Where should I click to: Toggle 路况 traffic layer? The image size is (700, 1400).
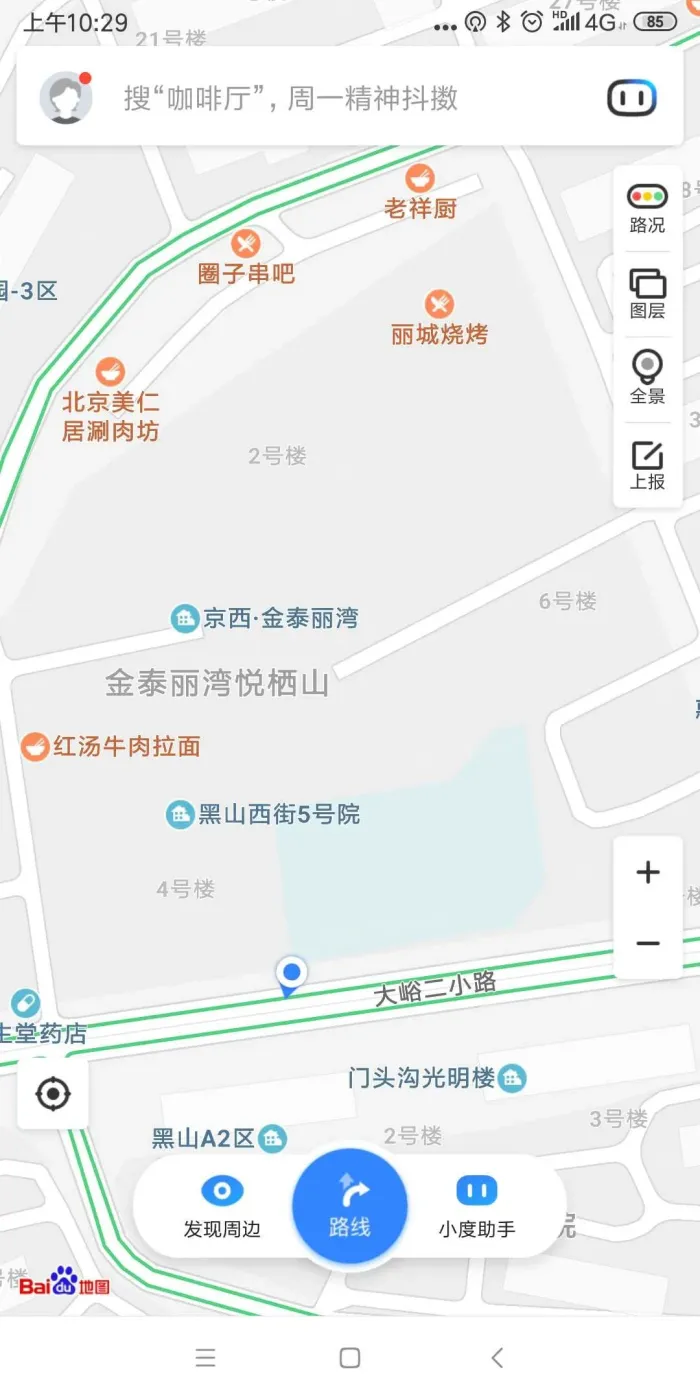coord(647,208)
